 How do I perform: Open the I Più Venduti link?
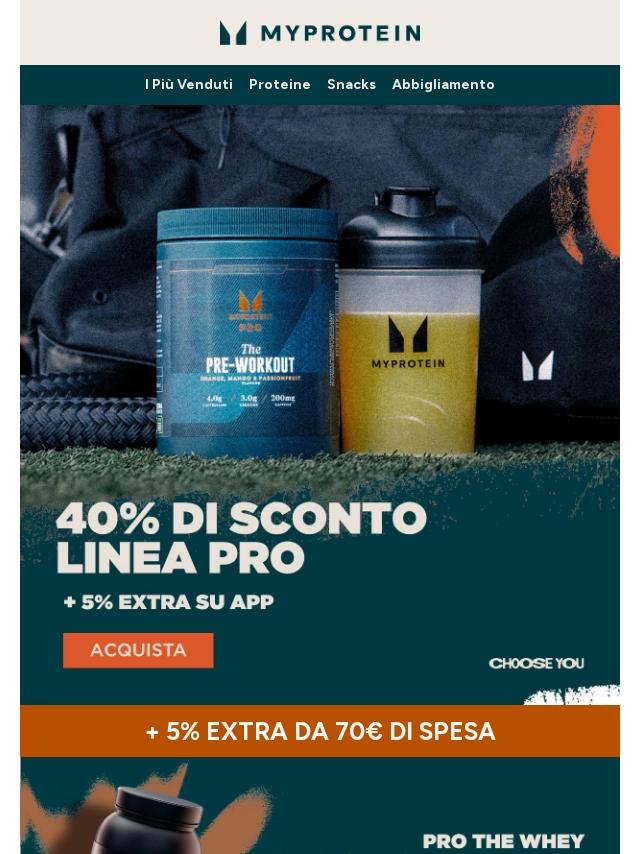click(x=188, y=85)
